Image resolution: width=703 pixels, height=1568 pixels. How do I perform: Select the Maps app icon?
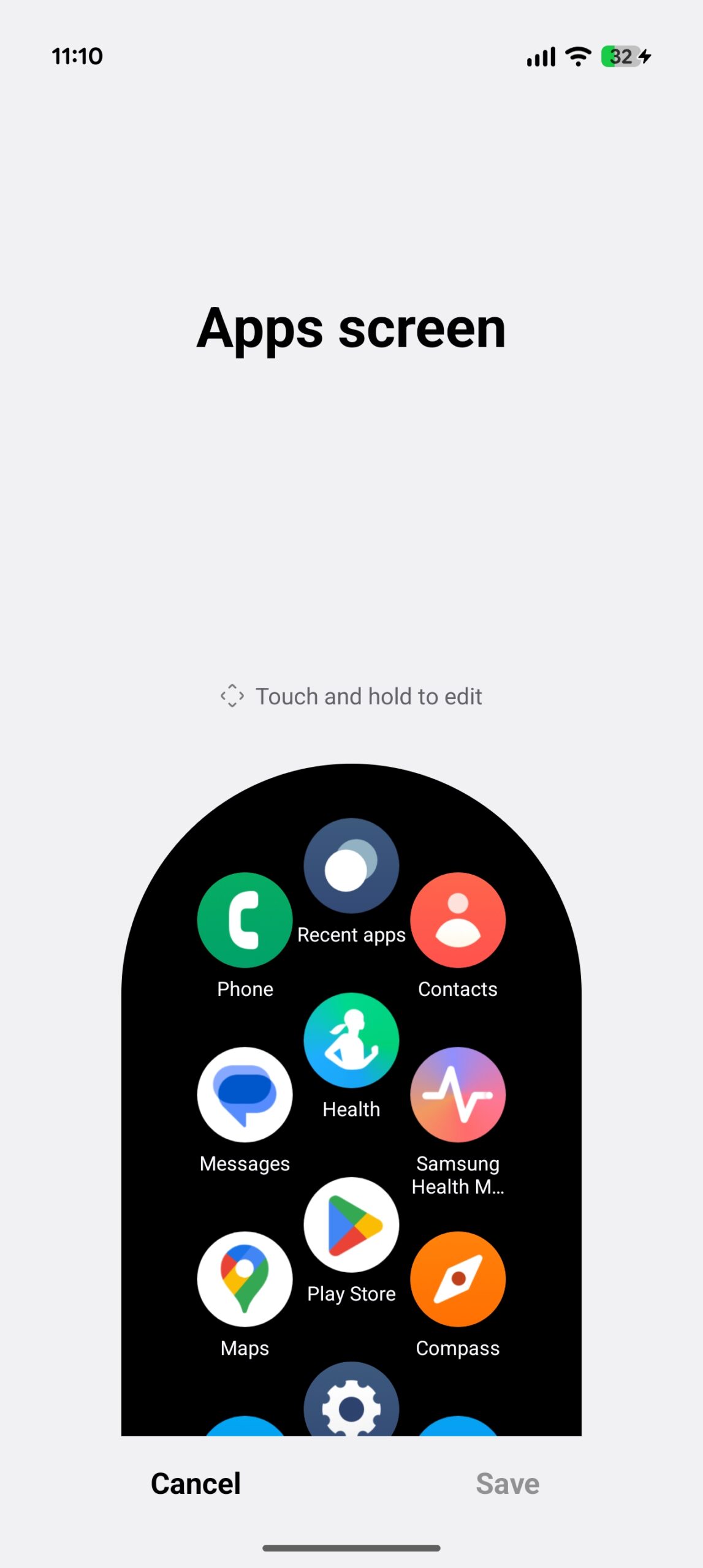coord(245,1279)
